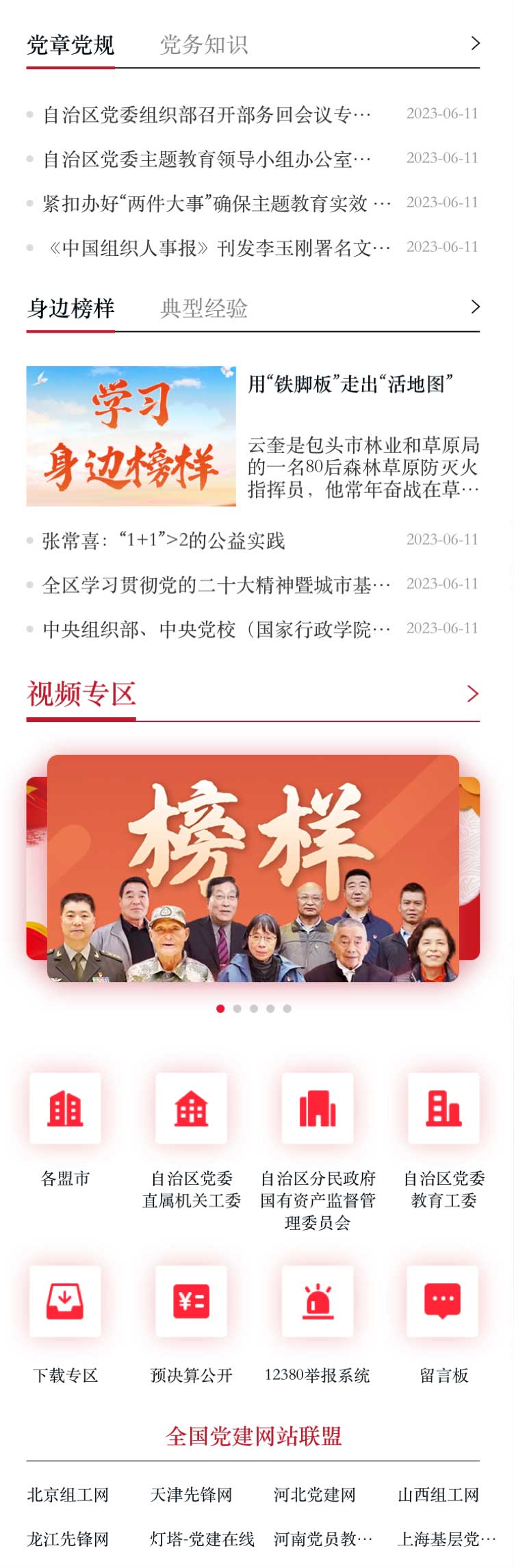Open article 张常喜:“1+1”>2的公益实践
This screenshot has width=514, height=1568.
[163, 541]
